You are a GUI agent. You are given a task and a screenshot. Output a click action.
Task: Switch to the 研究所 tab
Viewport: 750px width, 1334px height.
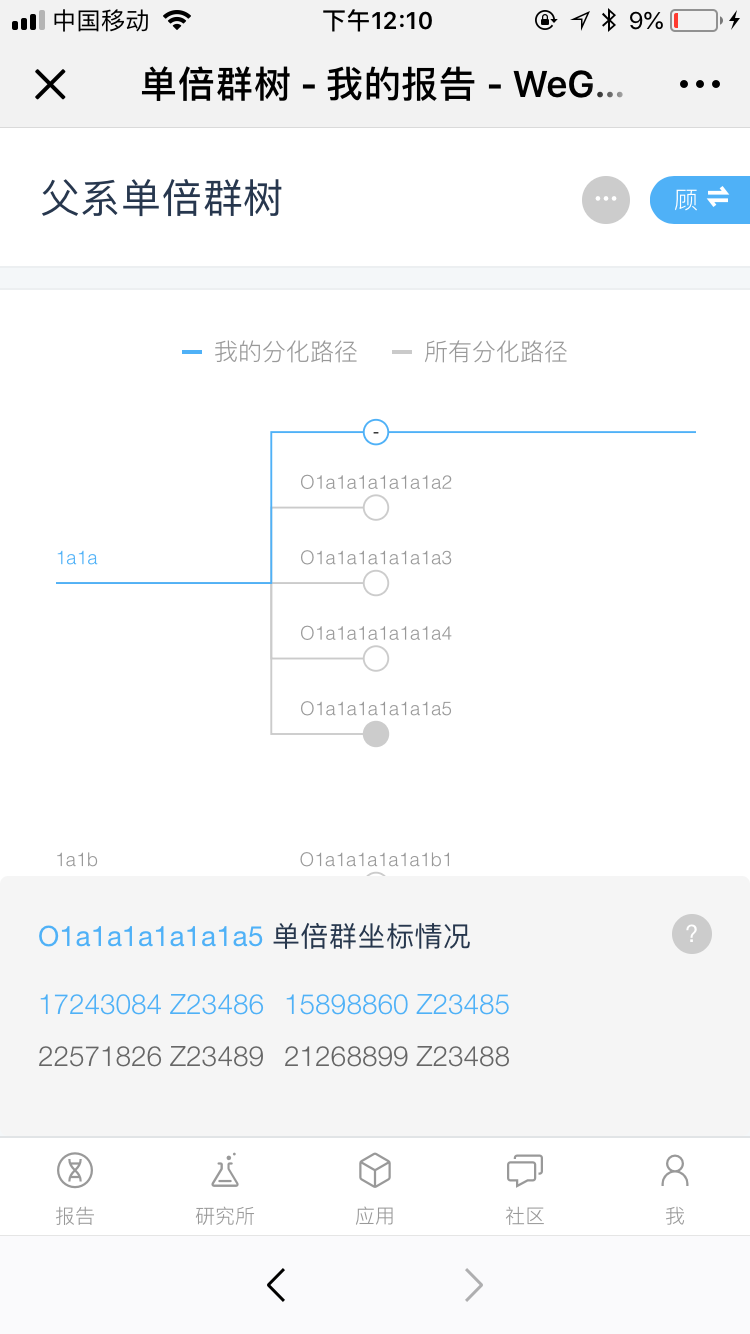coord(225,1188)
